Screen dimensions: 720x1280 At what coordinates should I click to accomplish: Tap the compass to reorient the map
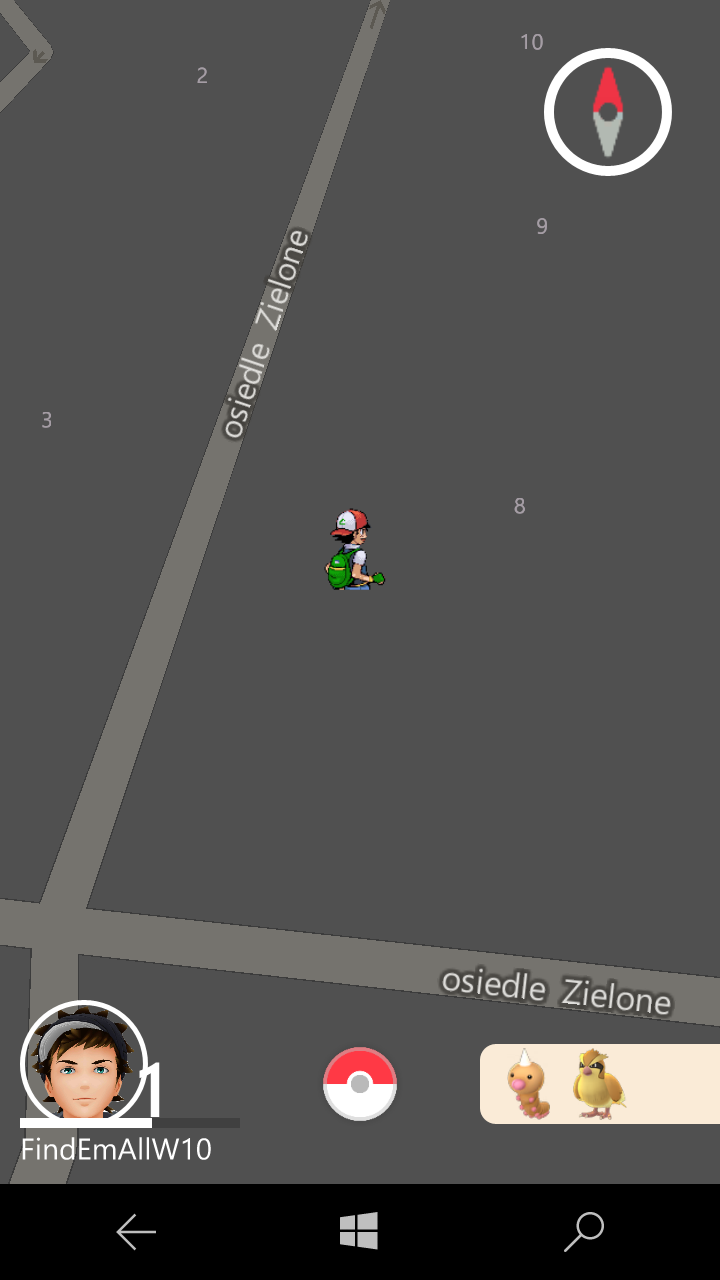(607, 112)
